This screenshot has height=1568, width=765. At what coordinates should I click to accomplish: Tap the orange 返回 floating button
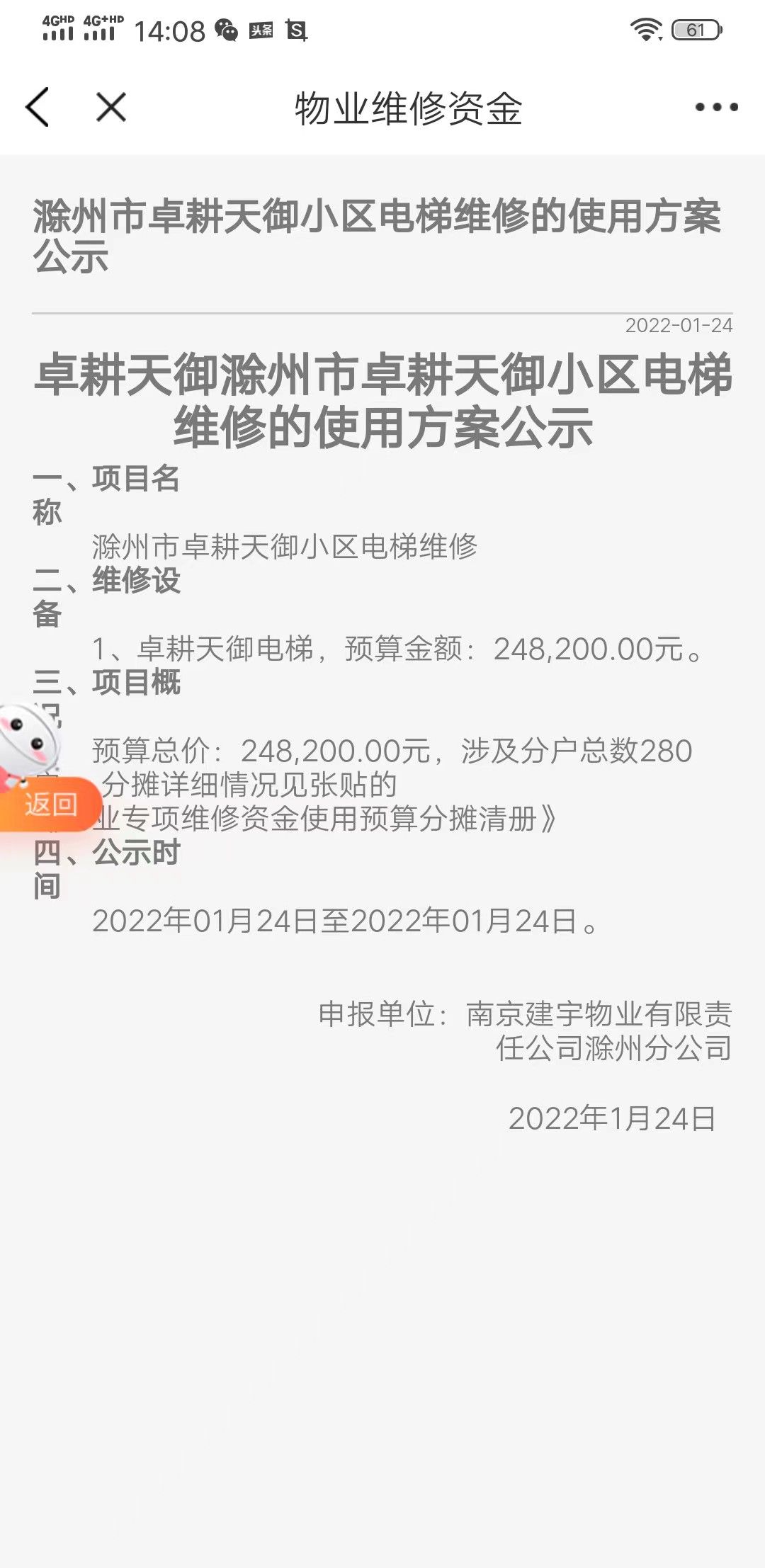coord(50,805)
